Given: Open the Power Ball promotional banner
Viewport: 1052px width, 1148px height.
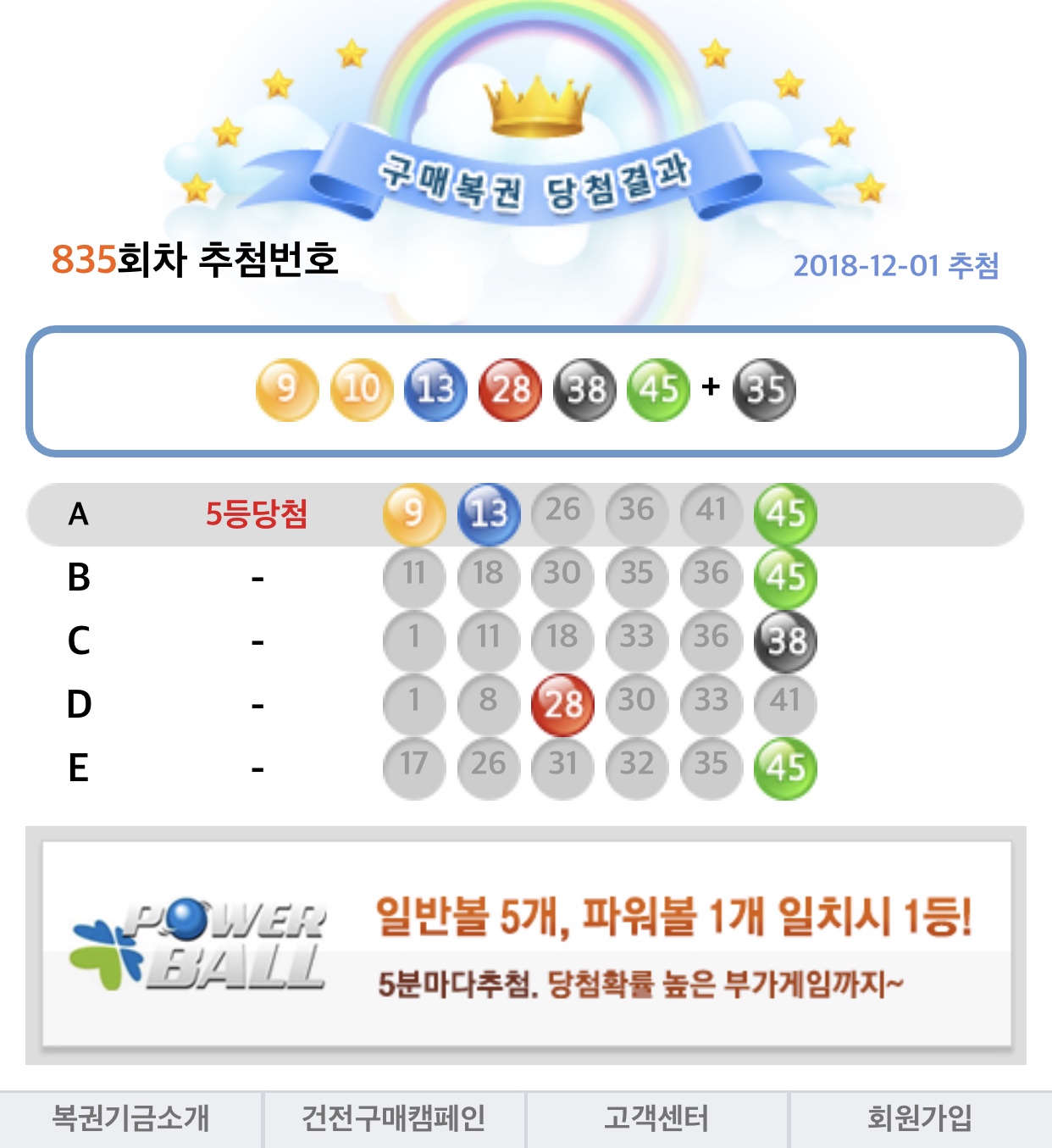Looking at the screenshot, I should tap(526, 945).
